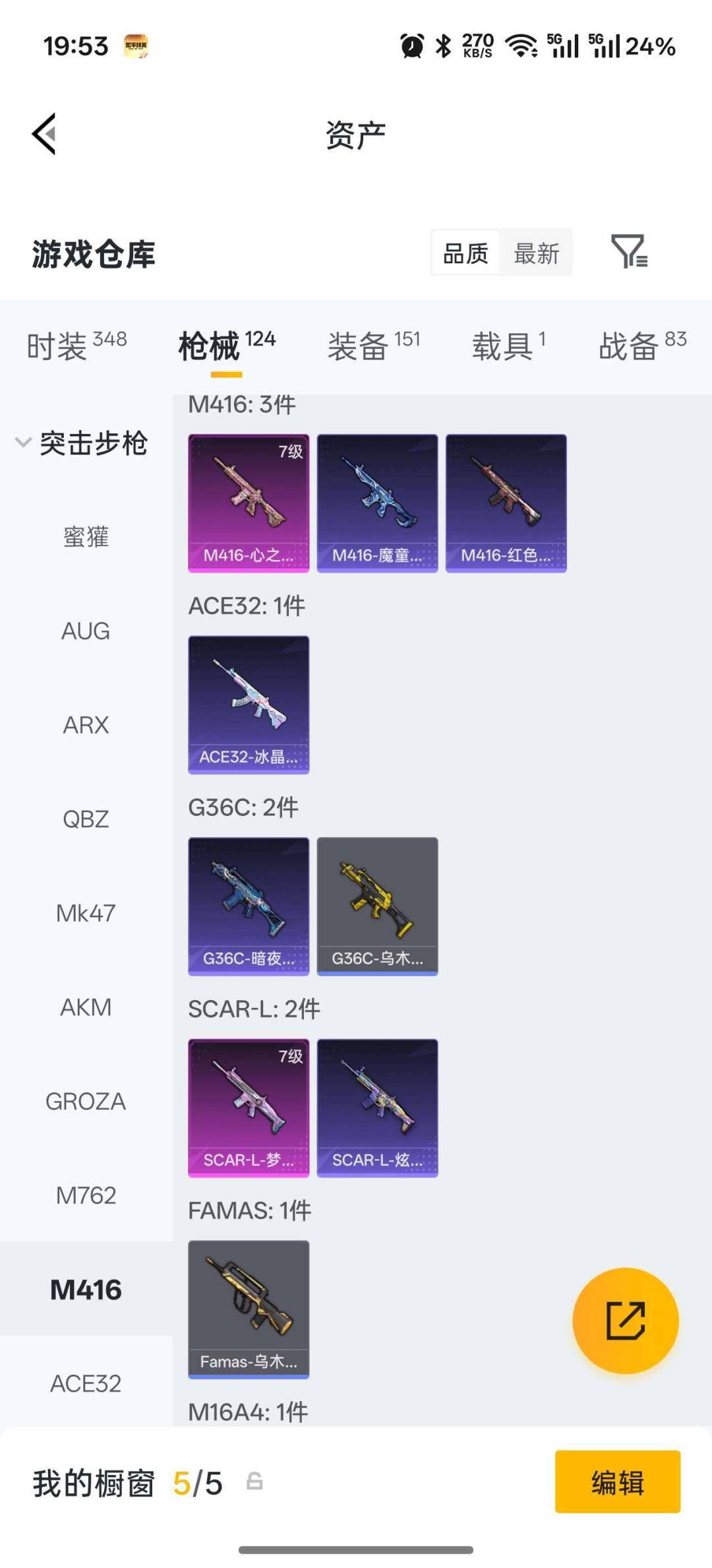Navigate back using the arrow icon
This screenshot has height=1568, width=712.
pos(44,133)
